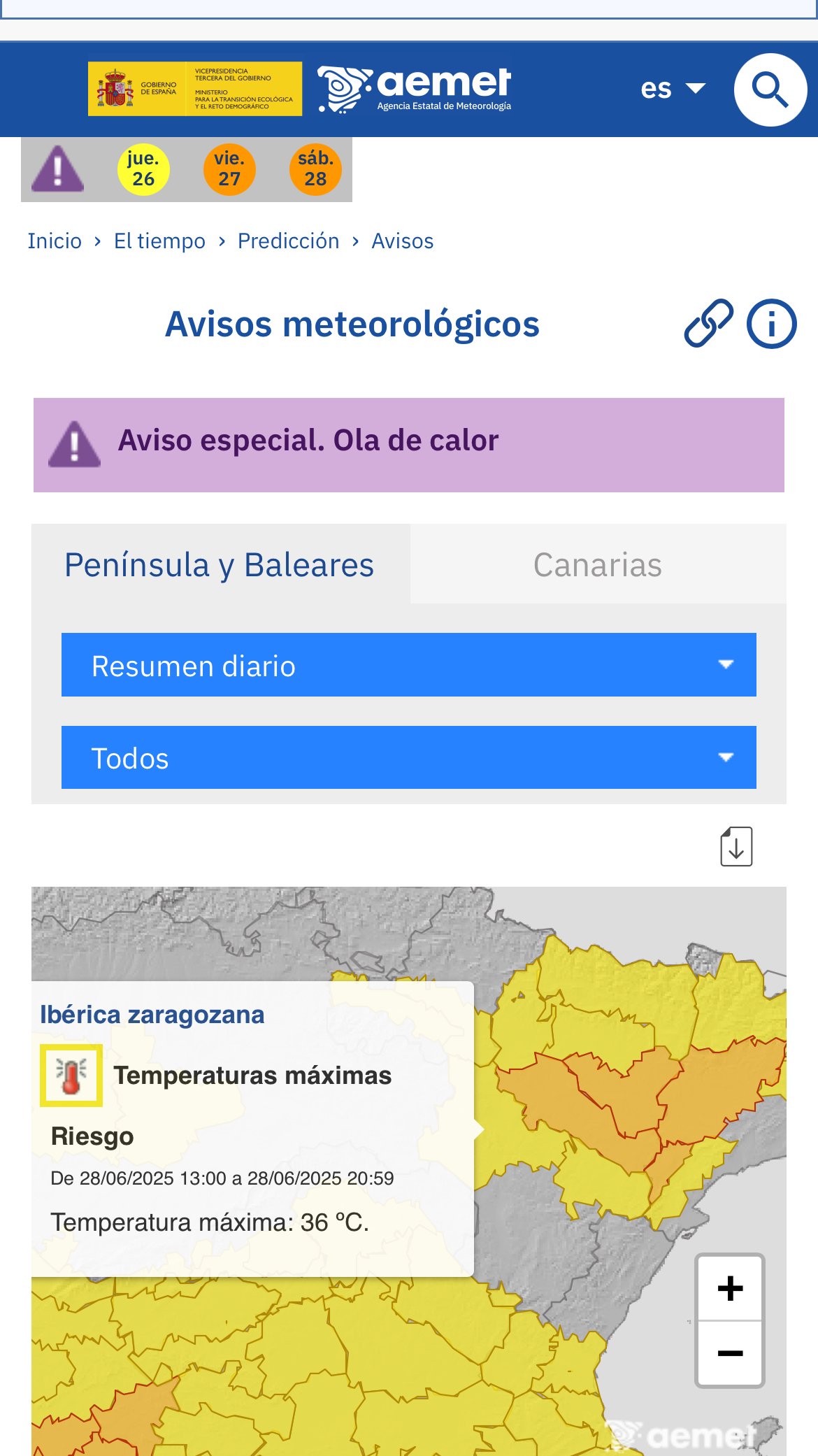Select the warnings for vie. 27
This screenshot has width=818, height=1456.
[x=229, y=169]
